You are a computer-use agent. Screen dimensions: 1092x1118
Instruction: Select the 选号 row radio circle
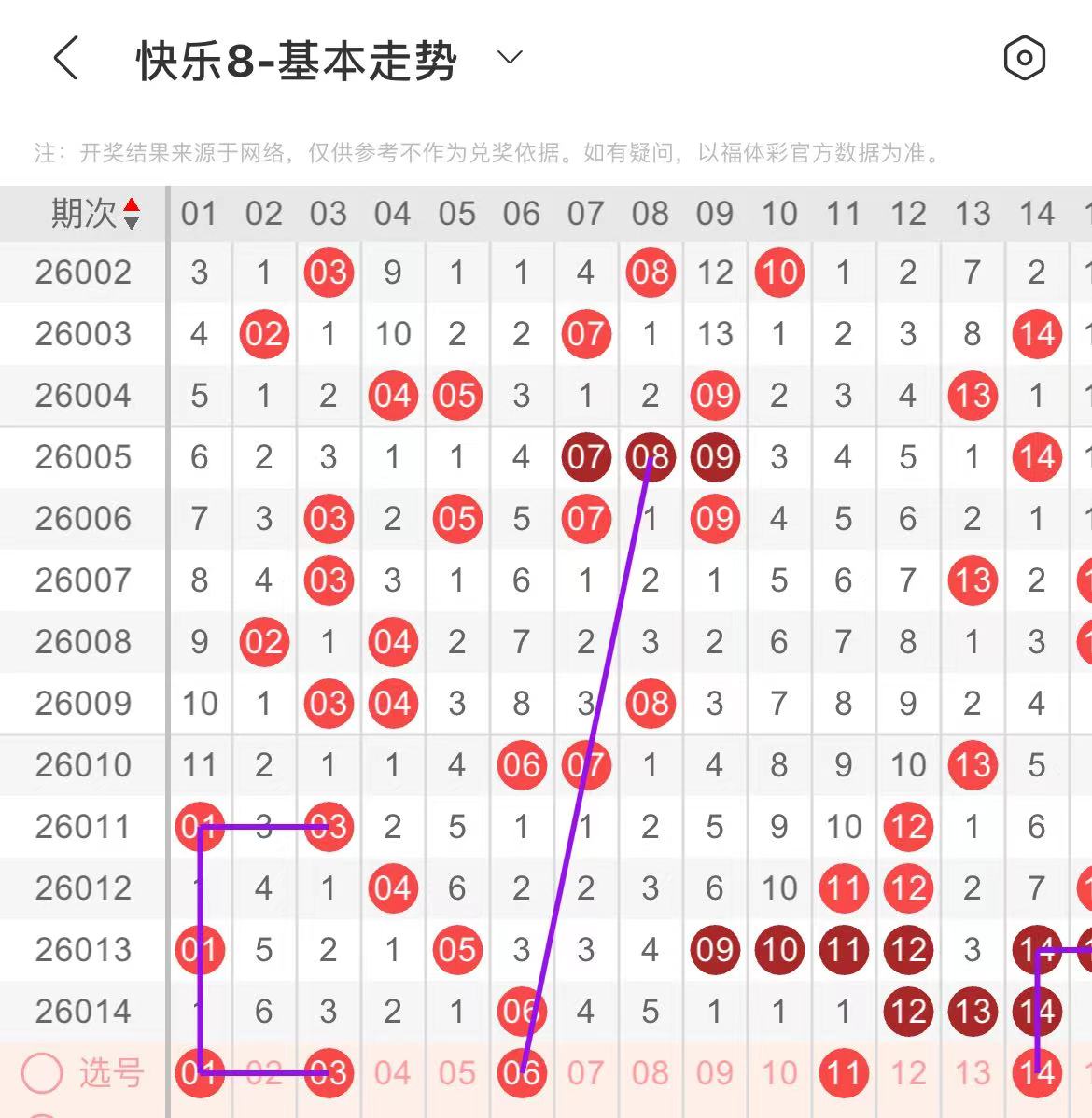coord(42,1073)
